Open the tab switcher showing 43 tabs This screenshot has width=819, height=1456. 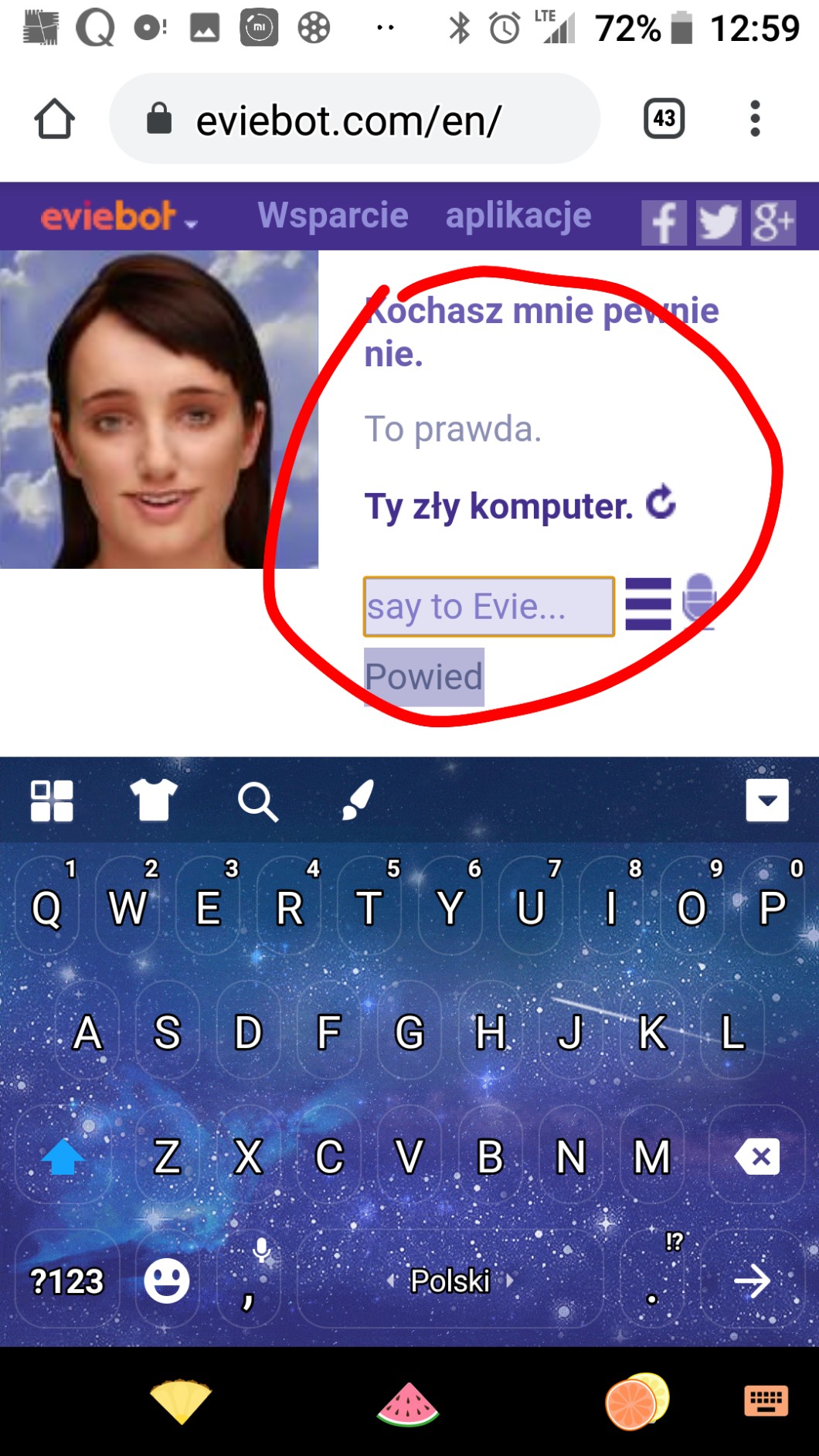pyautogui.click(x=664, y=118)
